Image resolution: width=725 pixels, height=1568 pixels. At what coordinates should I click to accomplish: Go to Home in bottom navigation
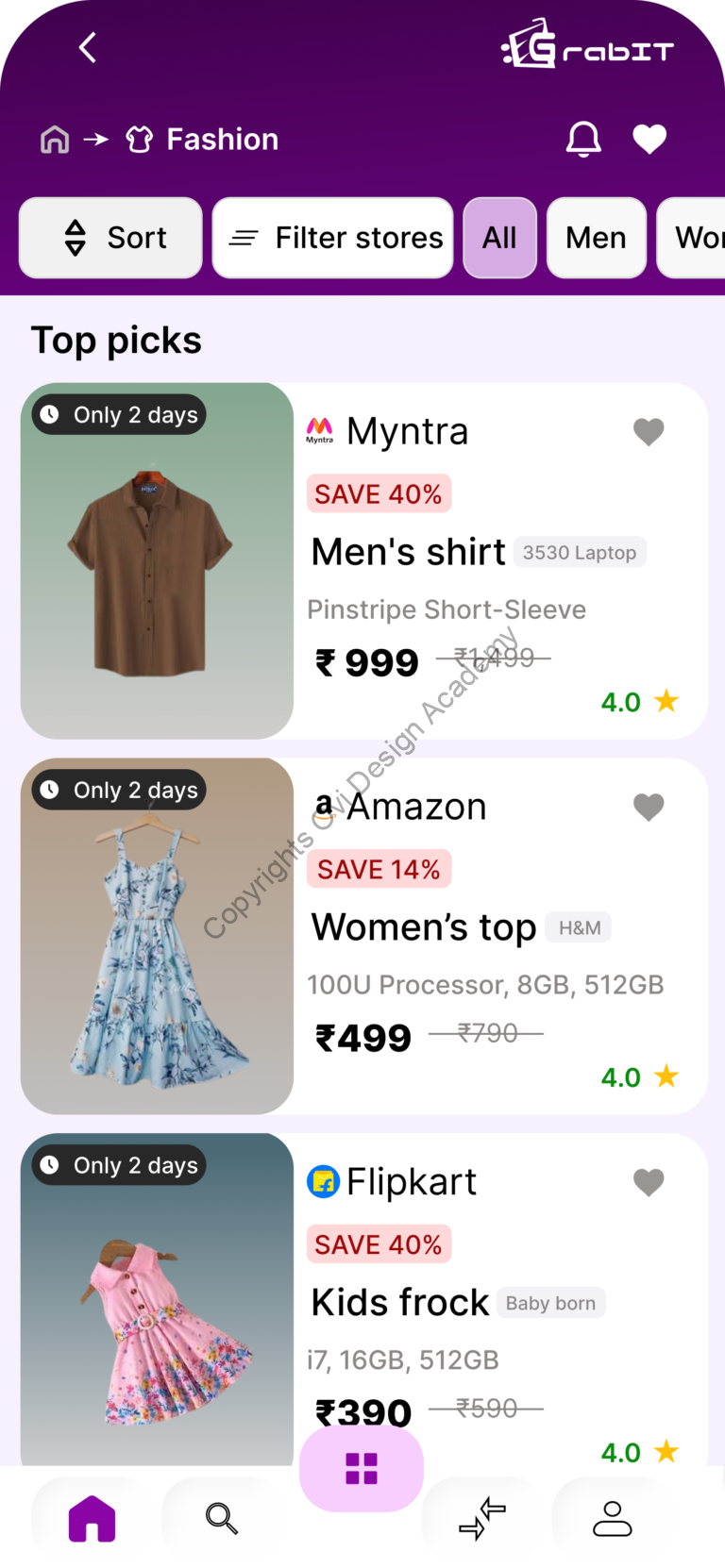pos(93,1519)
